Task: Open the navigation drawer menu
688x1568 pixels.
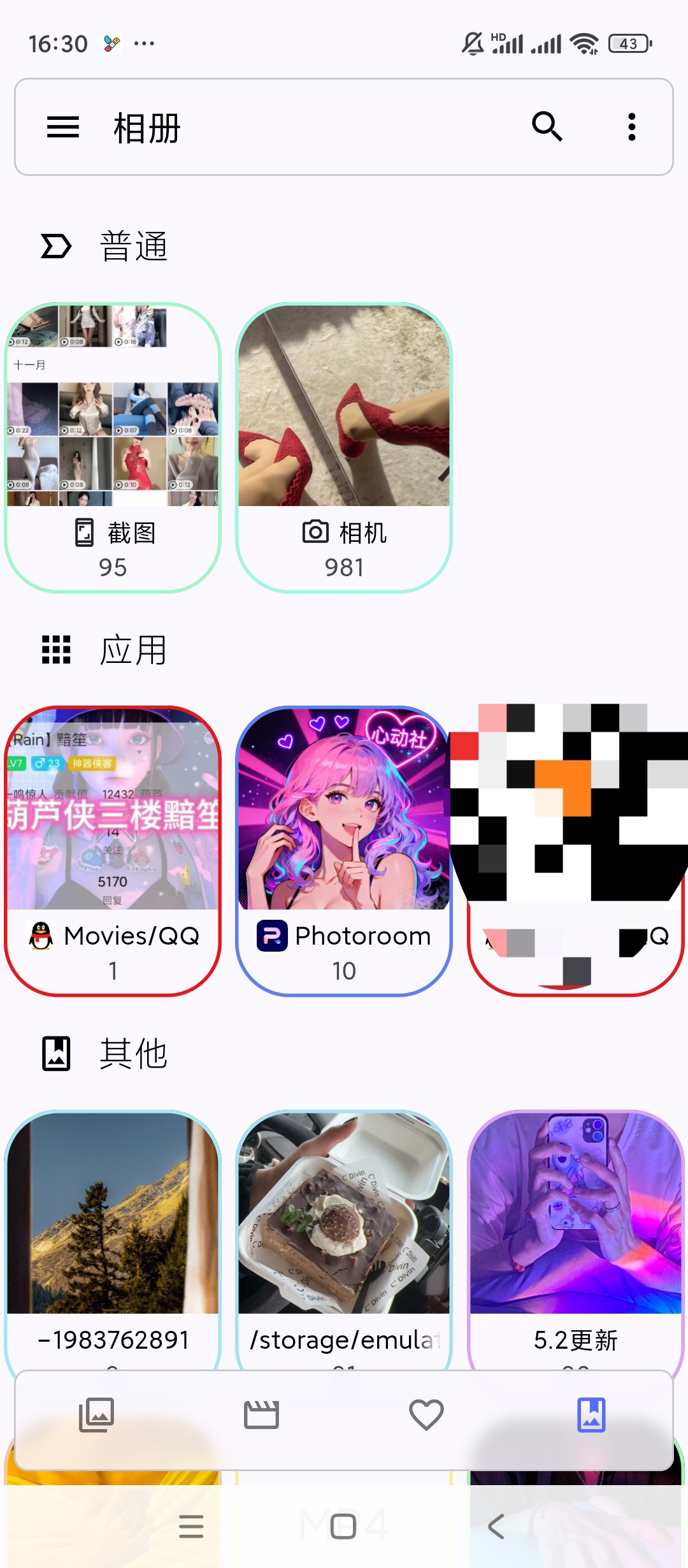Action: tap(63, 127)
